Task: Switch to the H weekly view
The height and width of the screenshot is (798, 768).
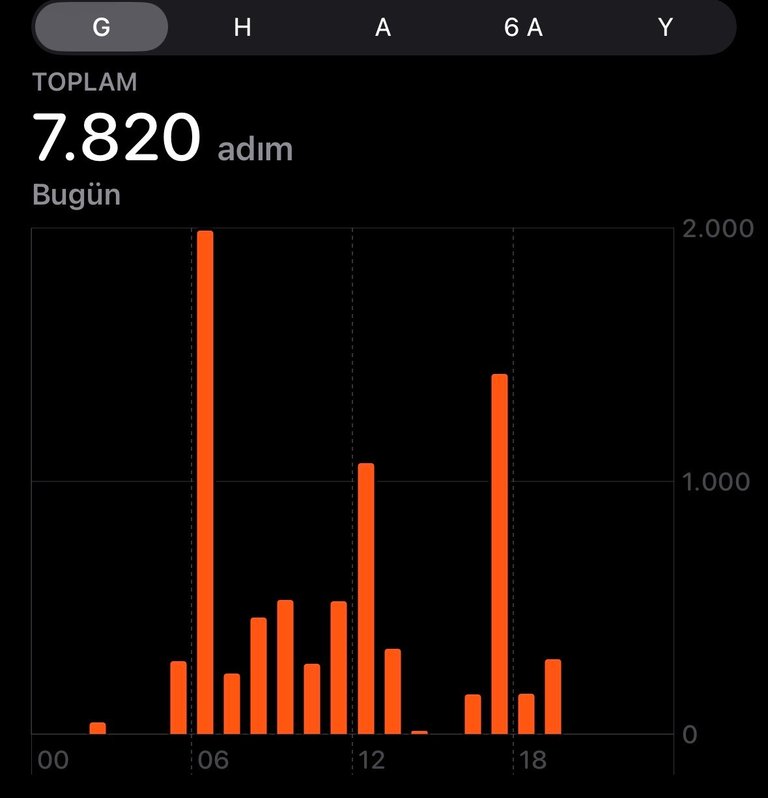Action: pos(242,28)
